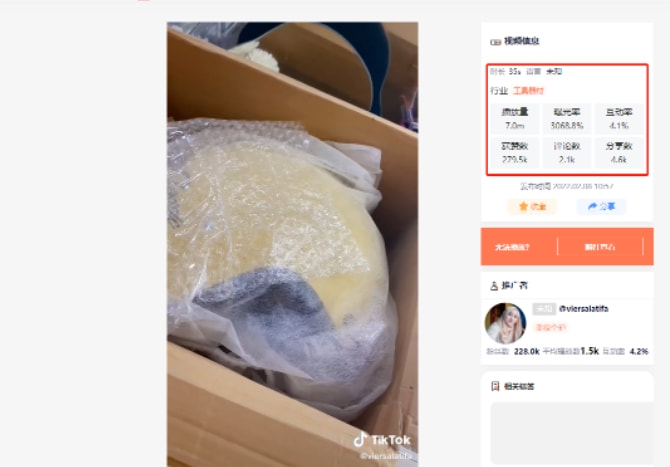670x467 pixels.
Task: Tap the right option on orange banner
Action: tap(600, 246)
